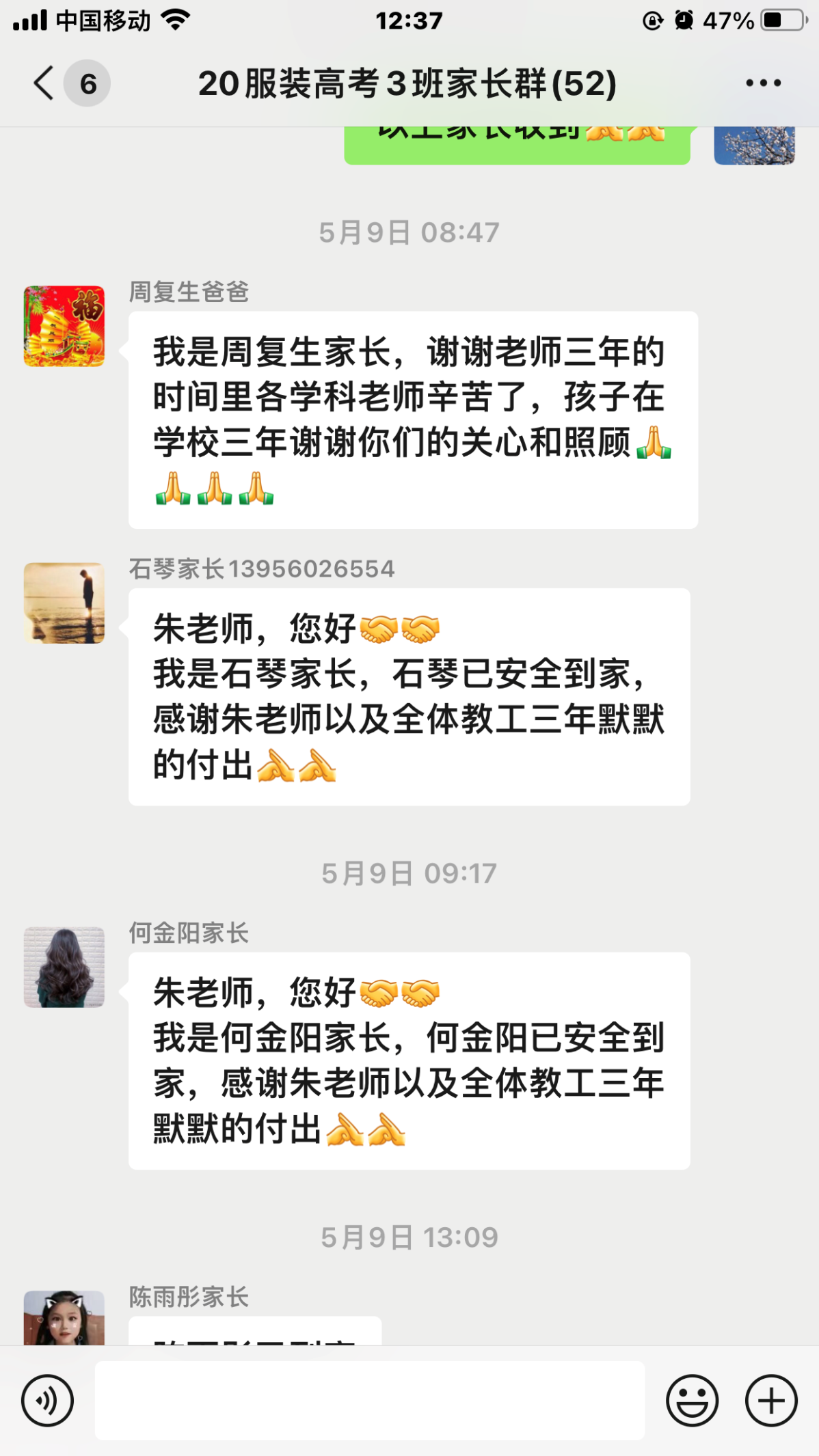View 石琴家长's profile avatar

click(x=64, y=603)
